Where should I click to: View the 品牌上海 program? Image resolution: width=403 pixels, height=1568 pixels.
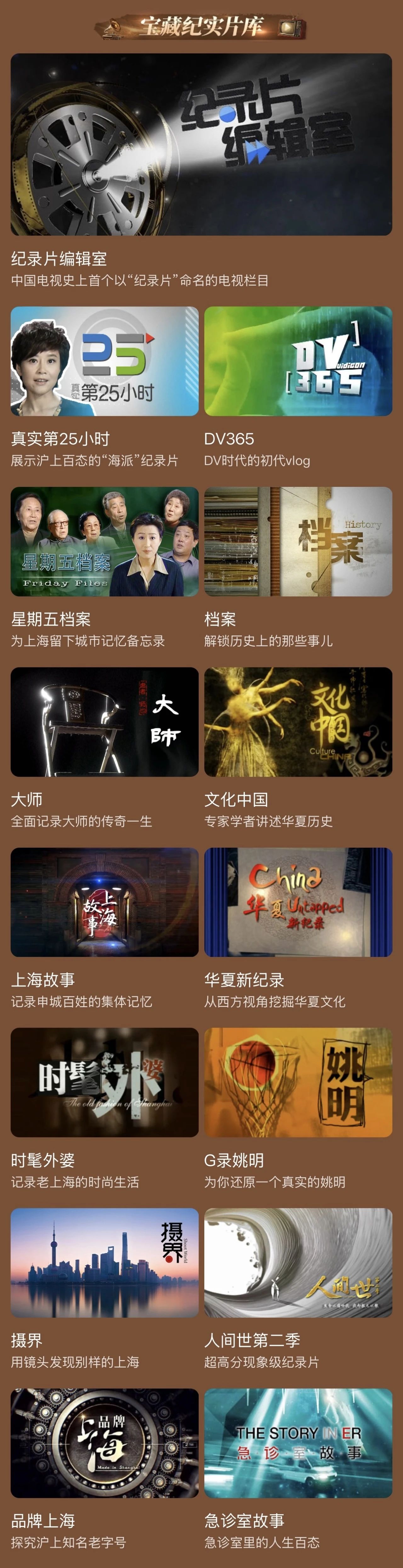(104, 1442)
